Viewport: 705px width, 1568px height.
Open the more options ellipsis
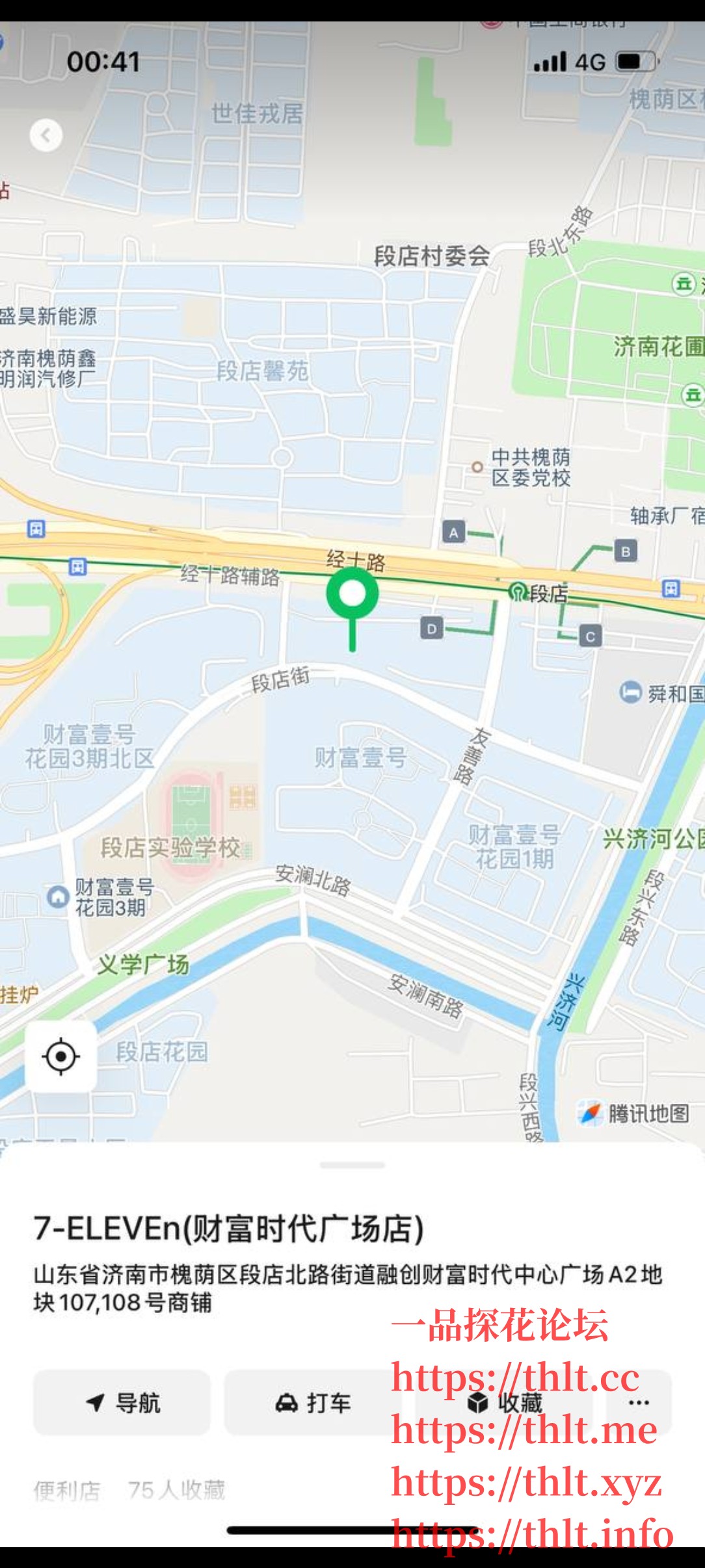[639, 1402]
